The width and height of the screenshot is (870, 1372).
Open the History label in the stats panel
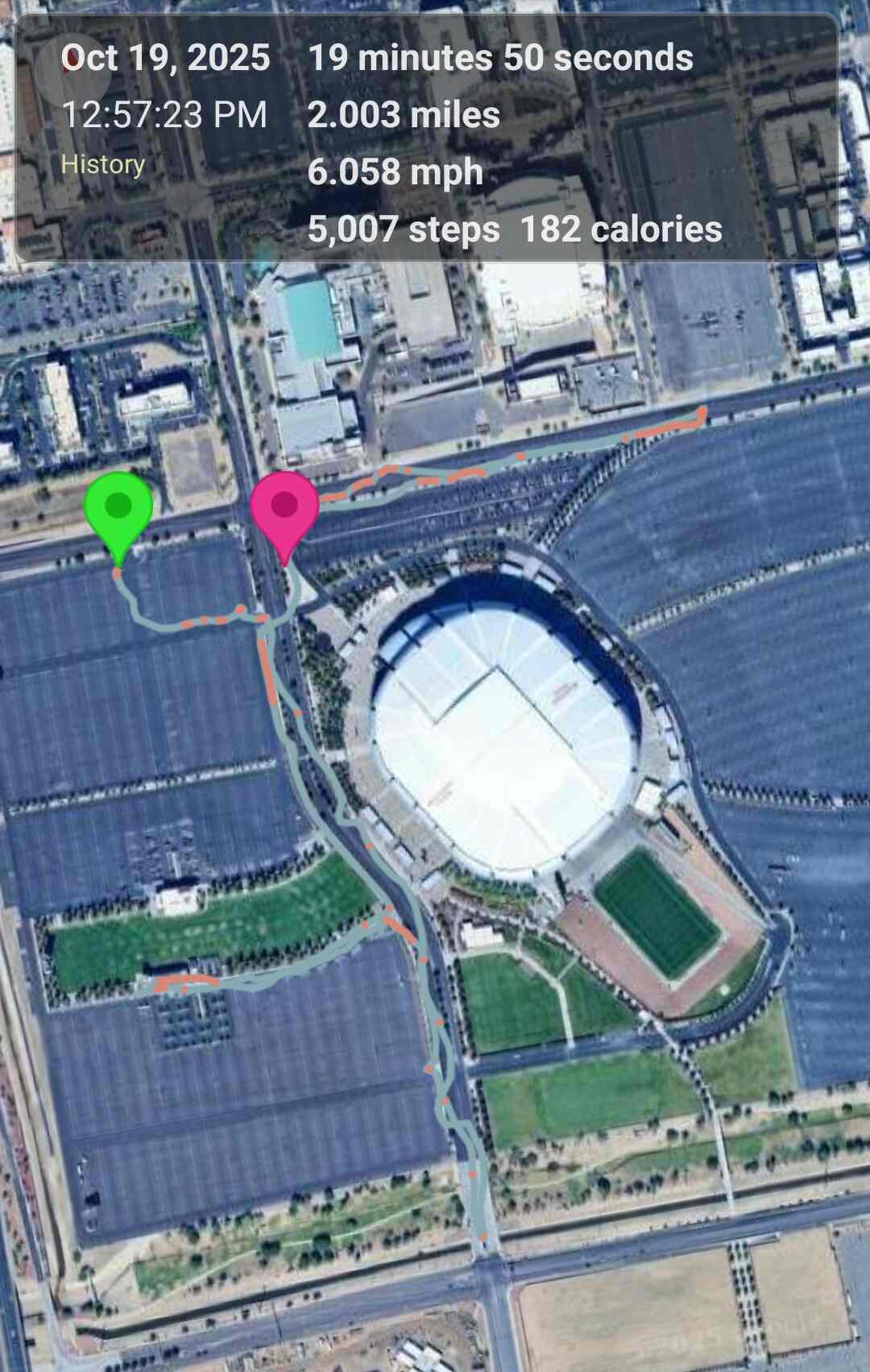[x=103, y=164]
